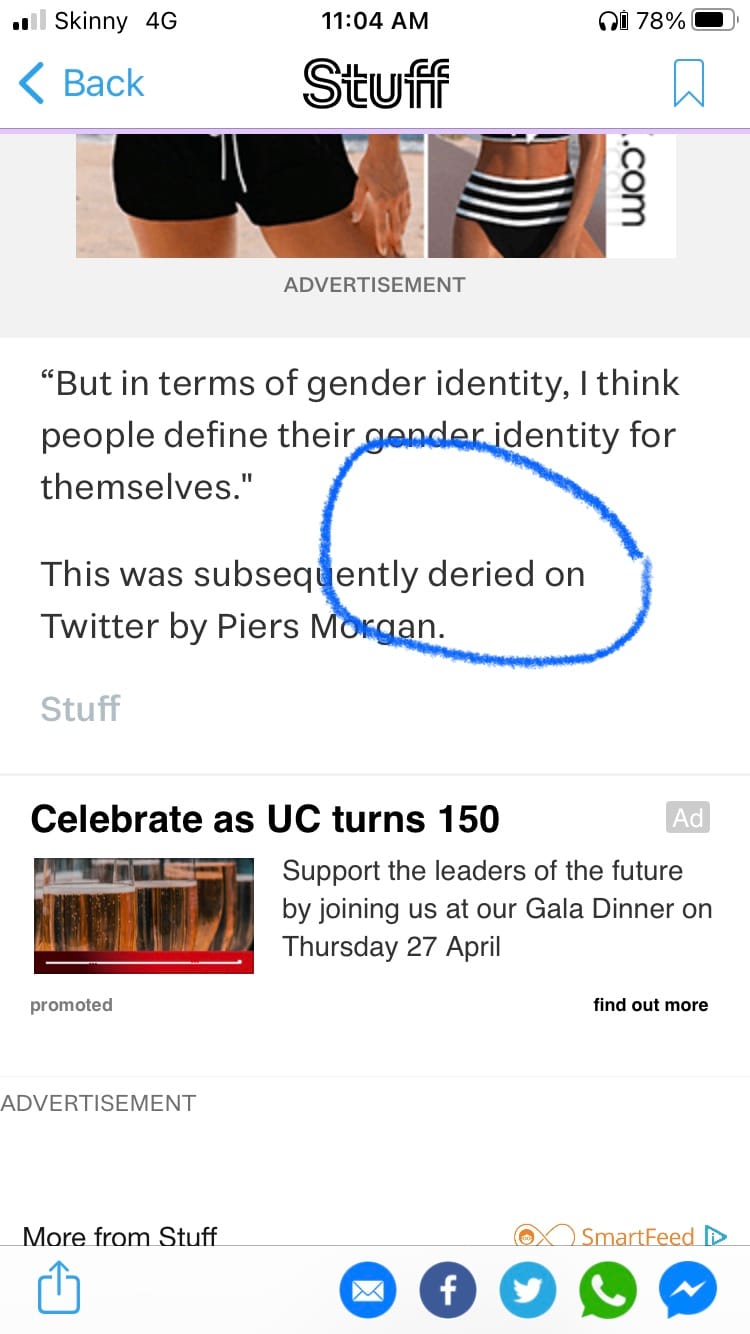This screenshot has width=750, height=1334.
Task: Tap find out more on UC ad
Action: pos(650,1005)
